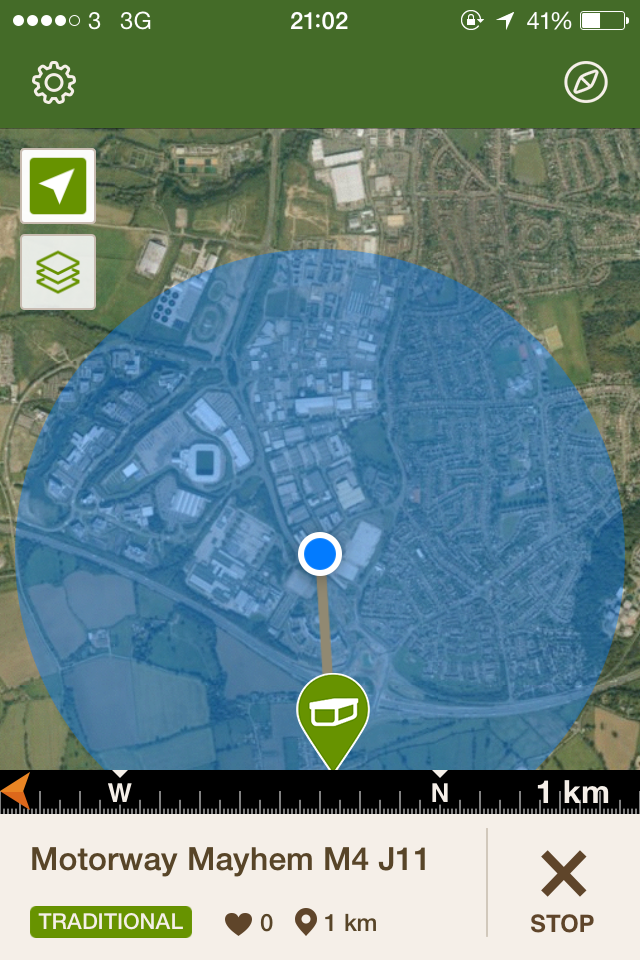Open the map layers selector
The image size is (640, 960).
click(58, 272)
